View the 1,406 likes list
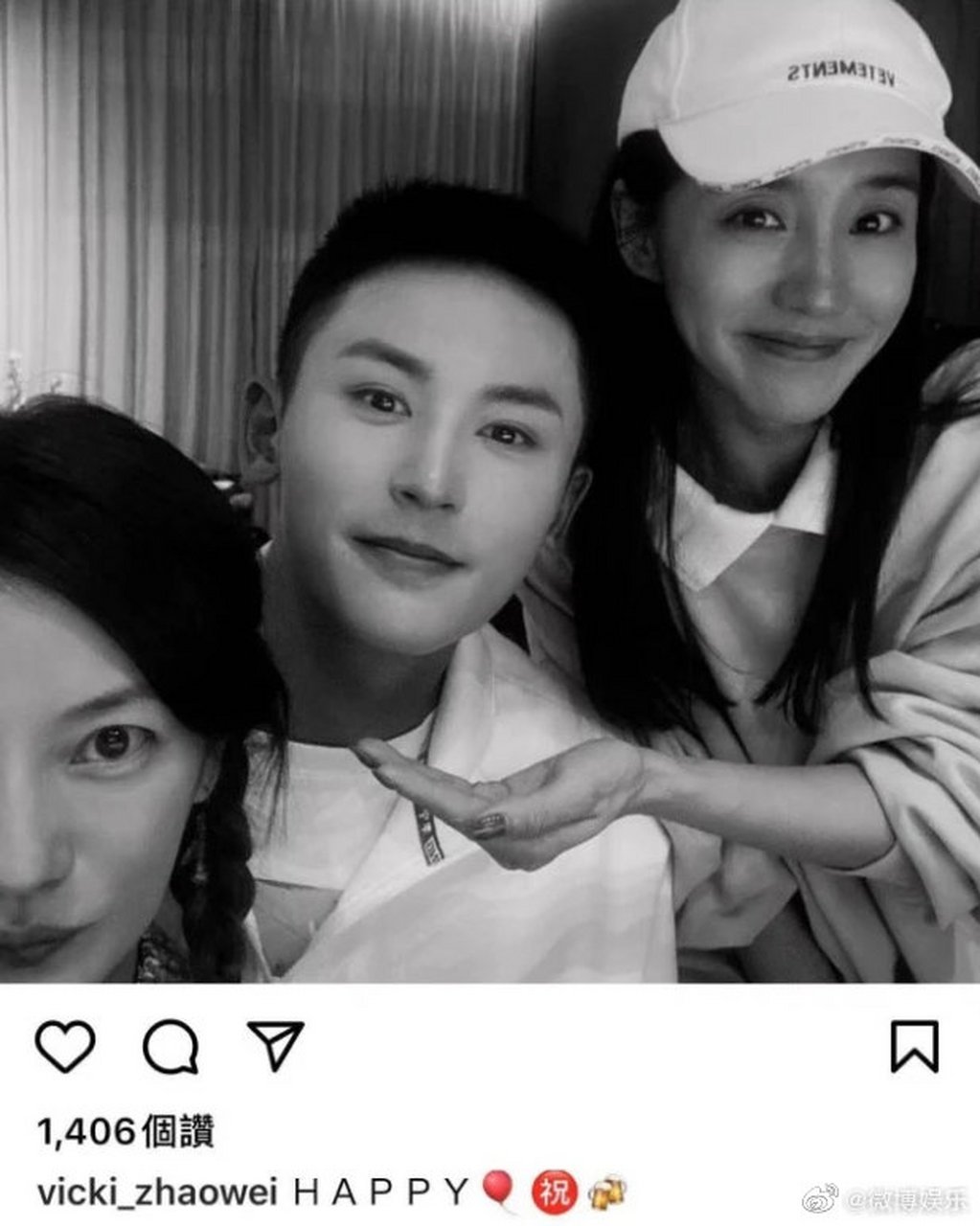980x1226 pixels. (x=125, y=1131)
